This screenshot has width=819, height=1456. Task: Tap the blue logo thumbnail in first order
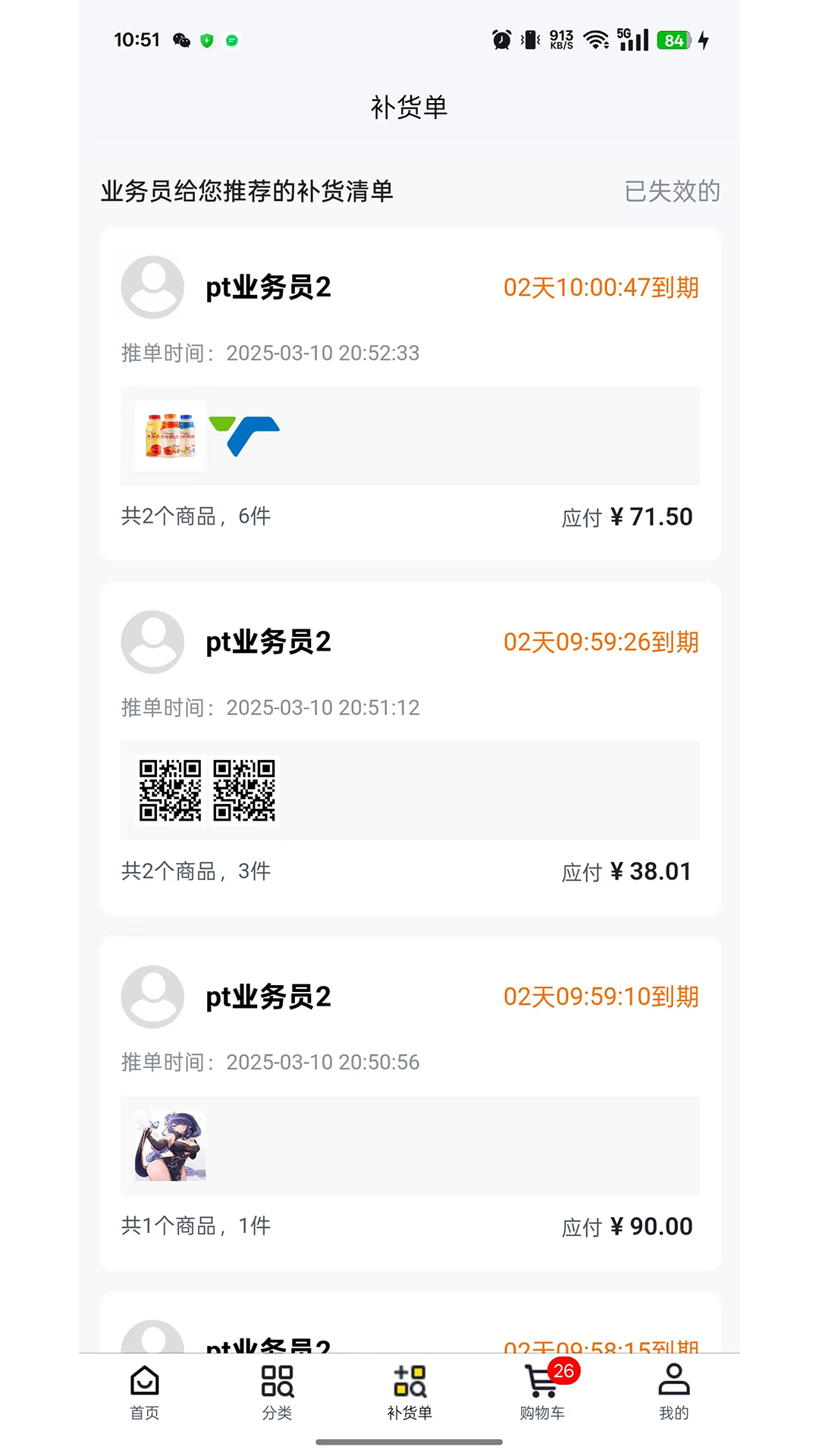(x=243, y=436)
